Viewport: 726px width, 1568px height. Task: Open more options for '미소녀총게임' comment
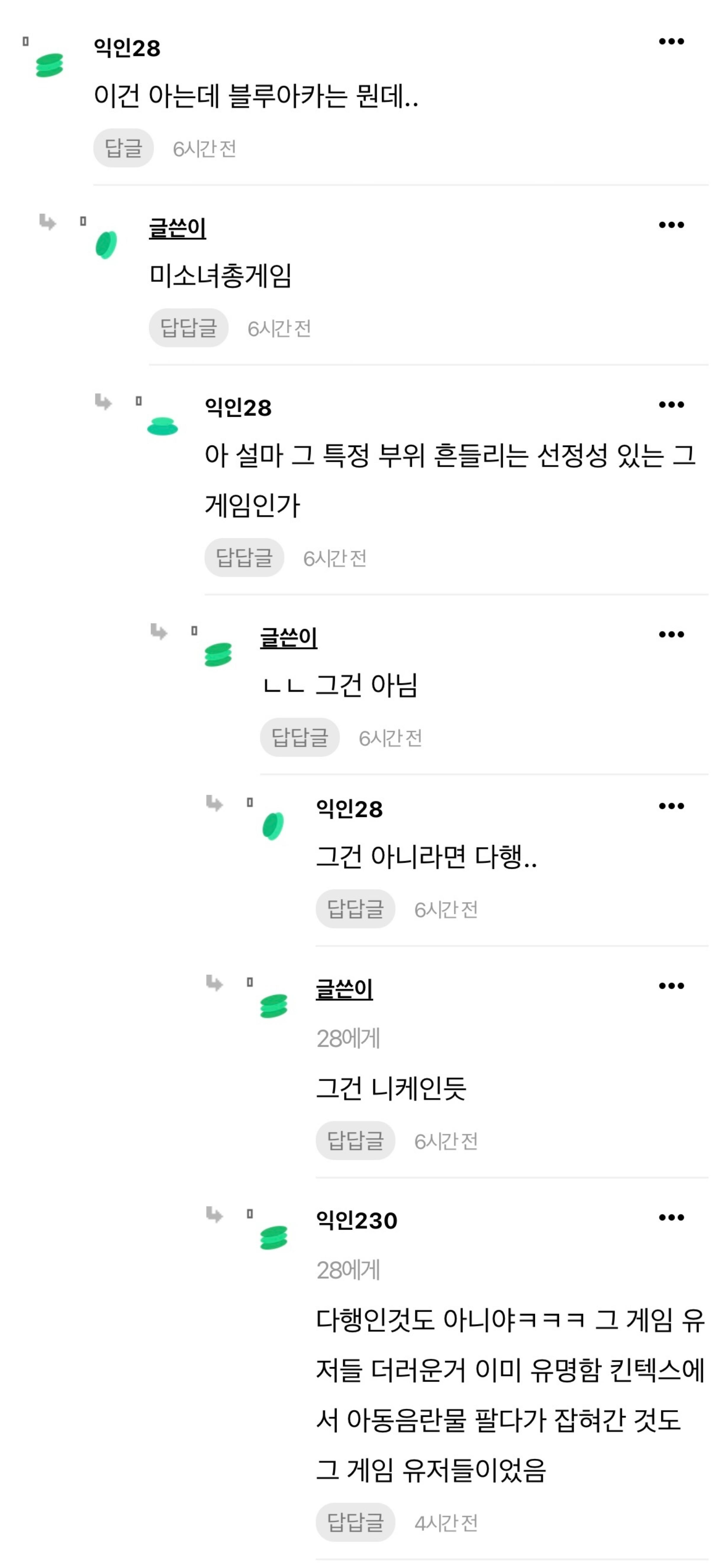click(671, 225)
